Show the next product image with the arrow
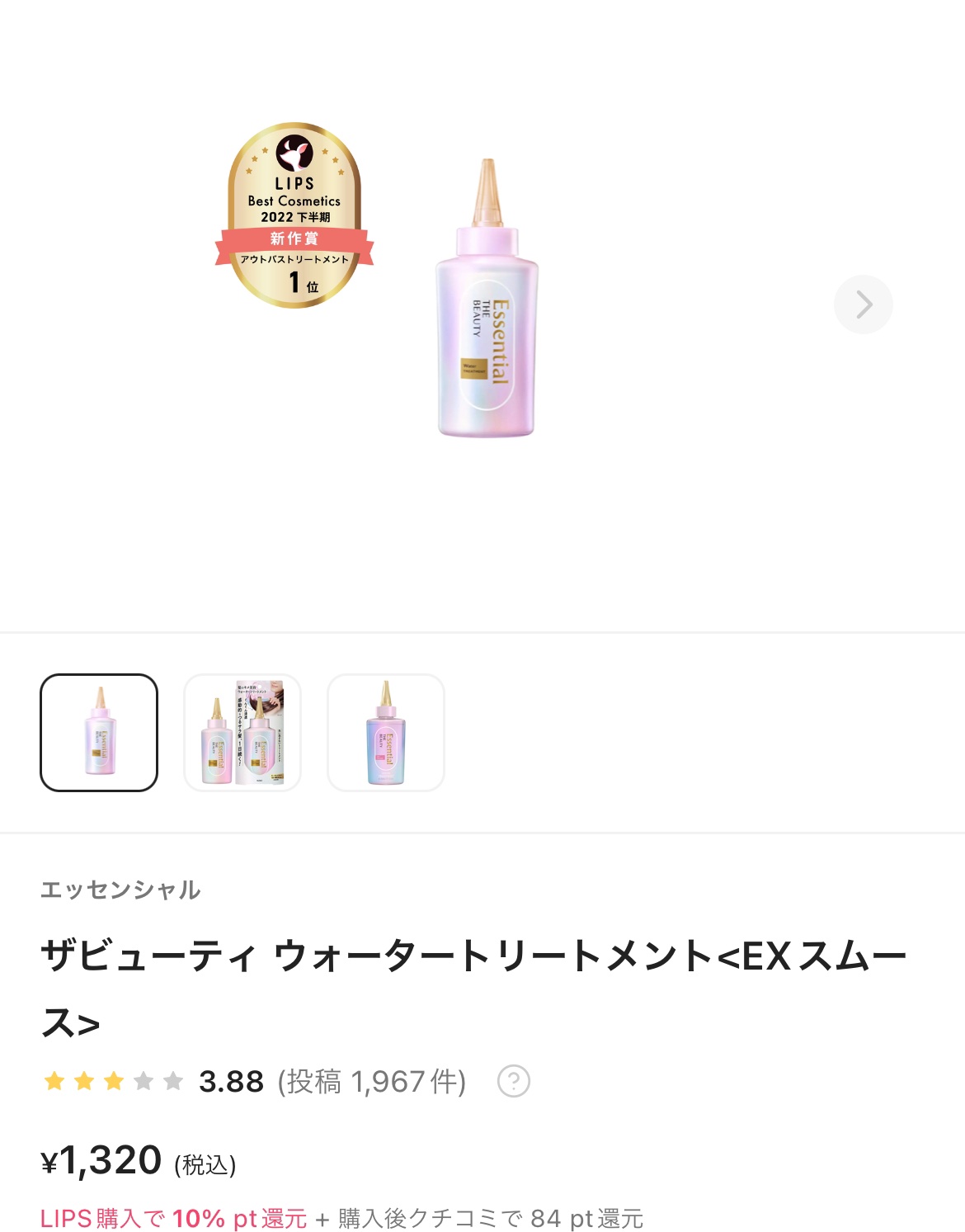The width and height of the screenshot is (965, 1232). (863, 304)
